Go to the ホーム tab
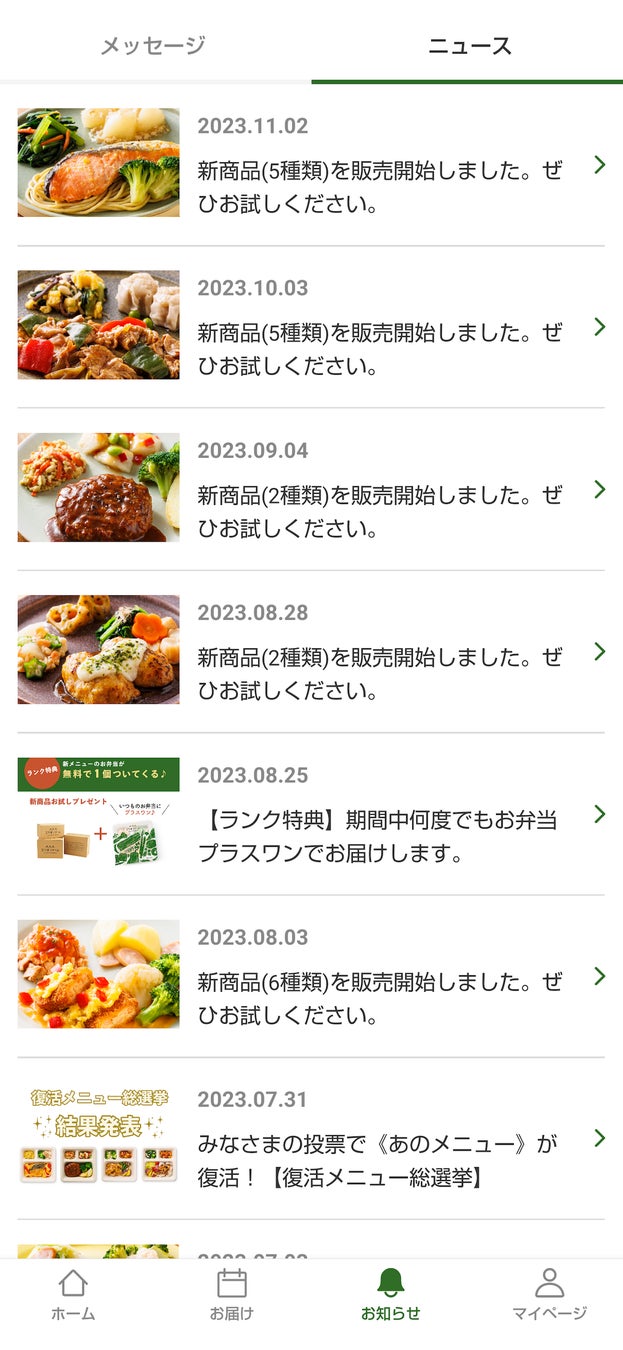Screen dimensions: 623x1350 [x=73, y=1295]
